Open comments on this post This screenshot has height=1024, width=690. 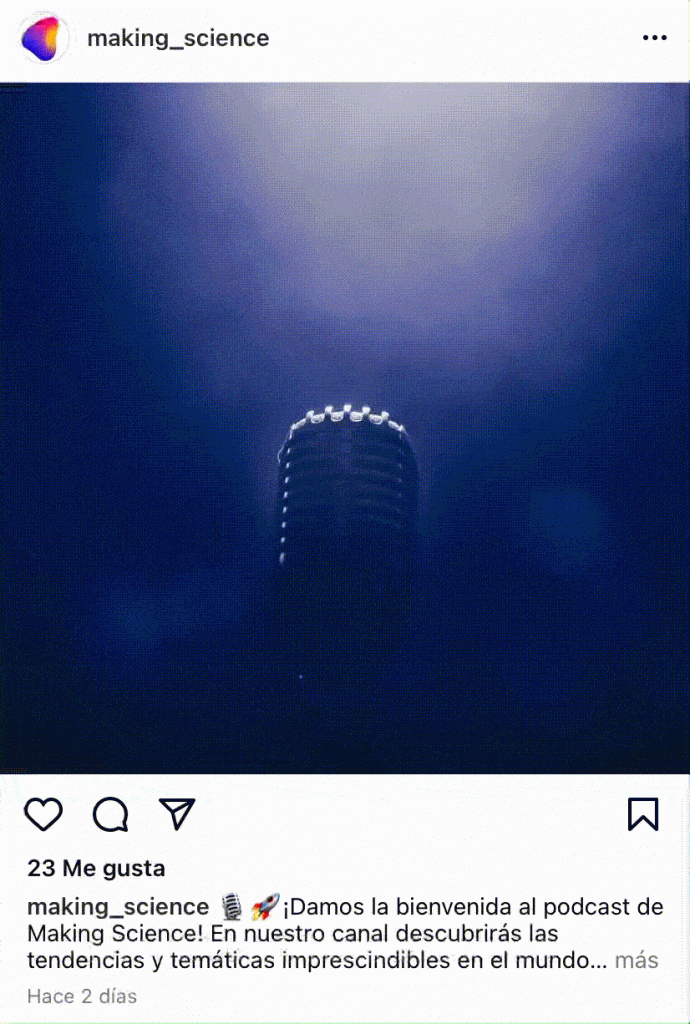pos(110,814)
